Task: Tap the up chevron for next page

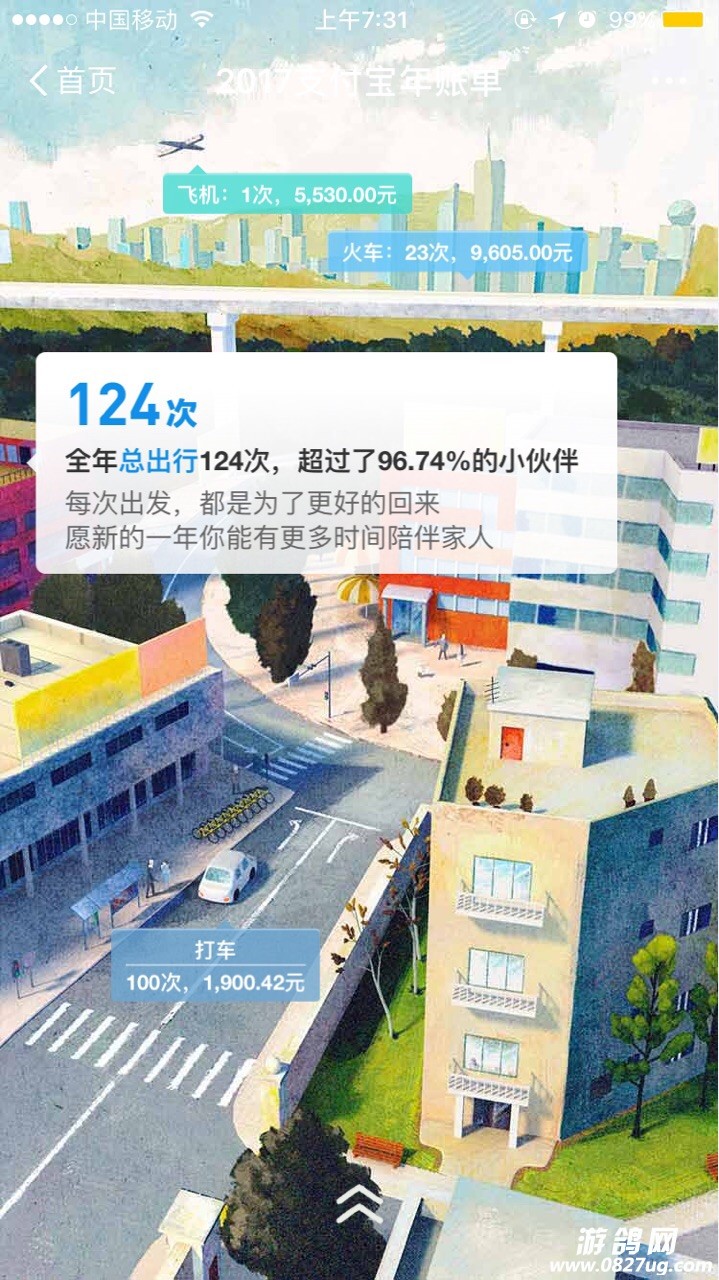Action: click(x=359, y=1202)
